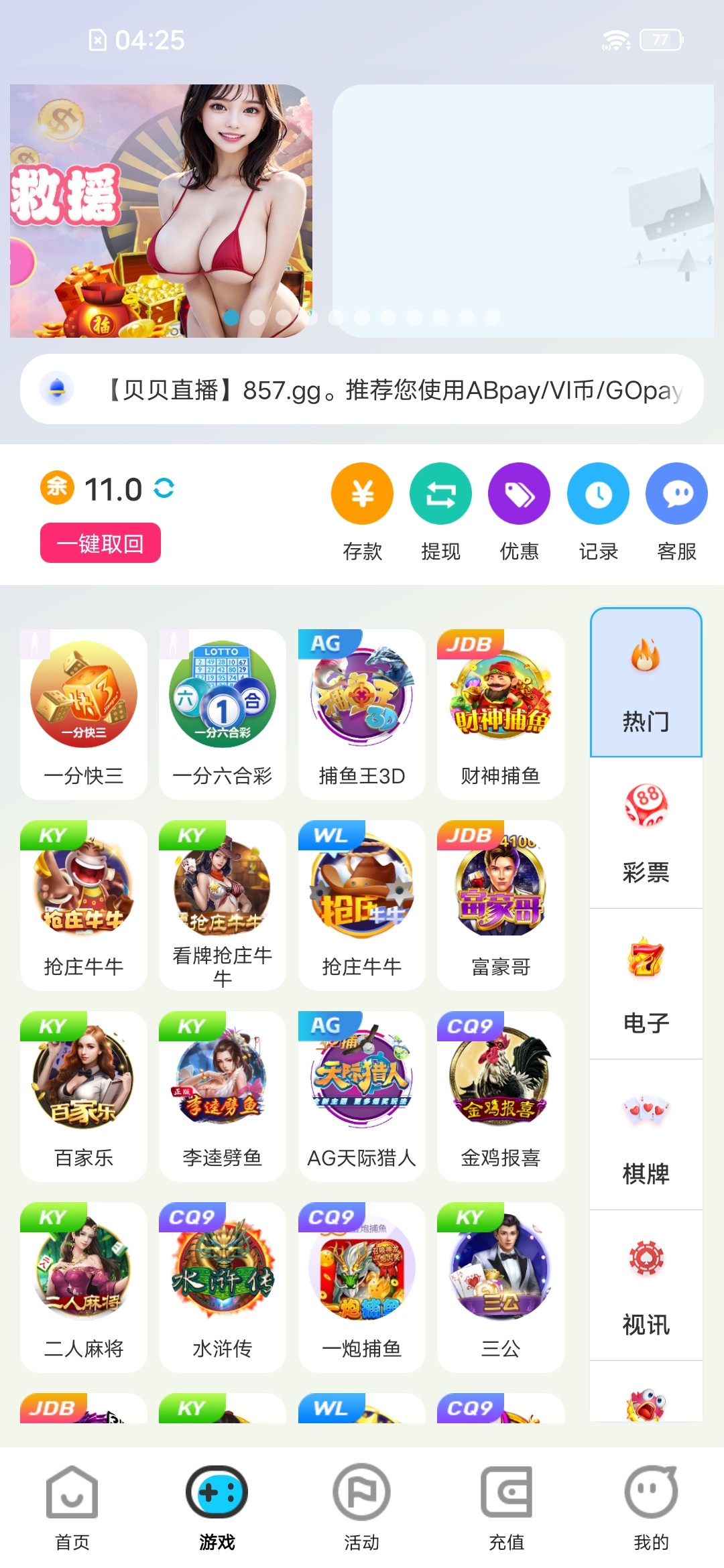Play the 百家乐 game

(x=84, y=1096)
